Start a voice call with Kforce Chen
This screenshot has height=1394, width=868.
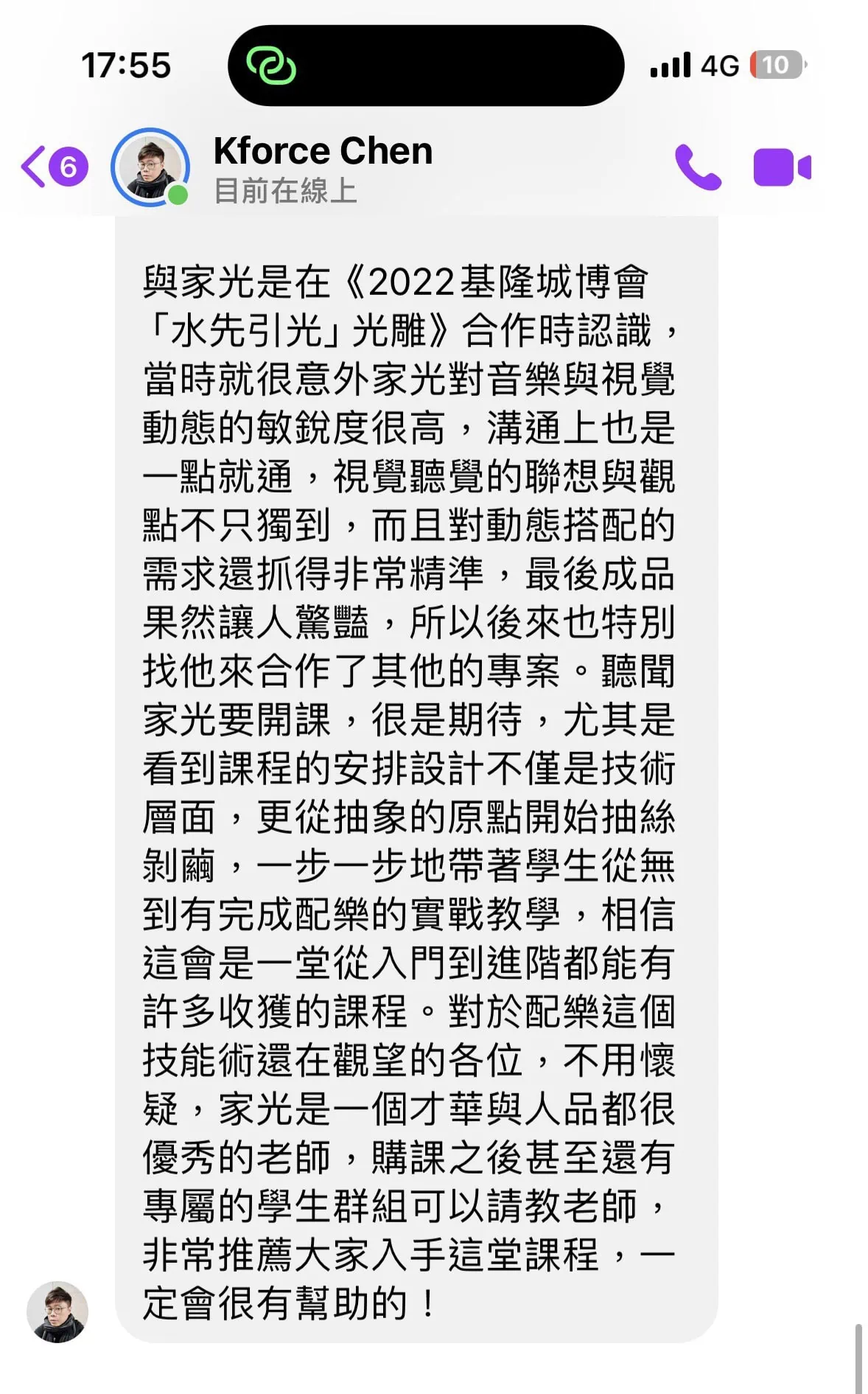(x=697, y=167)
